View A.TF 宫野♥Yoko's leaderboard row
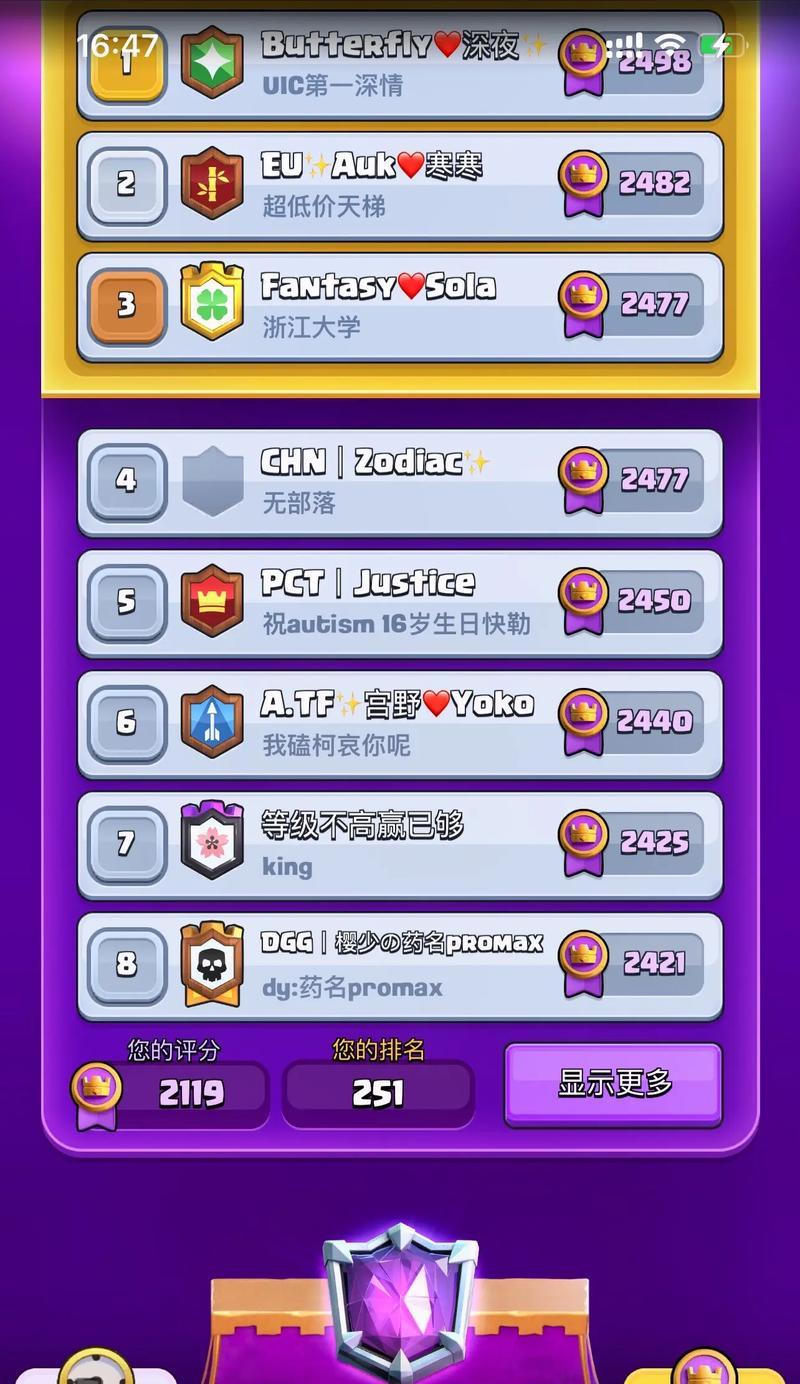 pos(400,723)
